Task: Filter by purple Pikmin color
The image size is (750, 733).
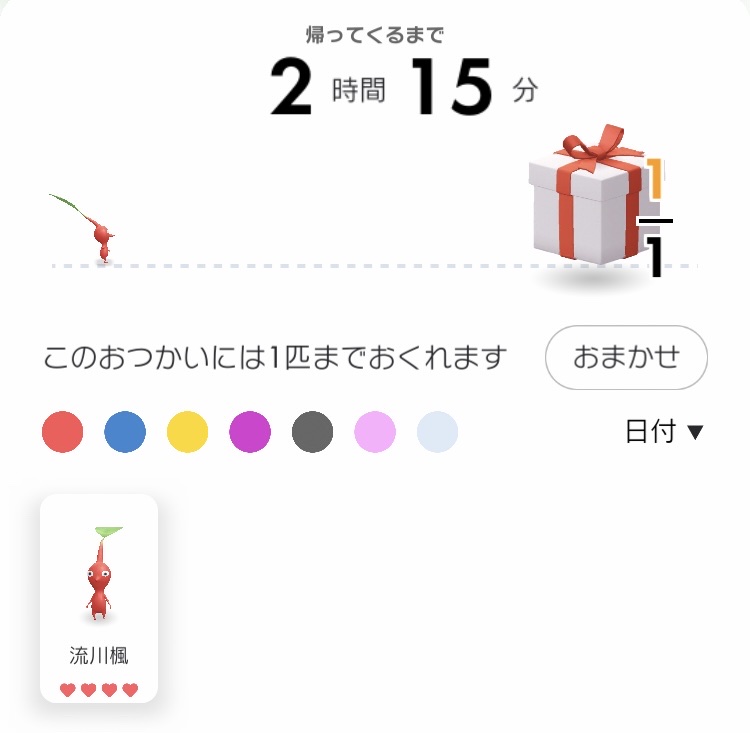Action: coord(250,432)
